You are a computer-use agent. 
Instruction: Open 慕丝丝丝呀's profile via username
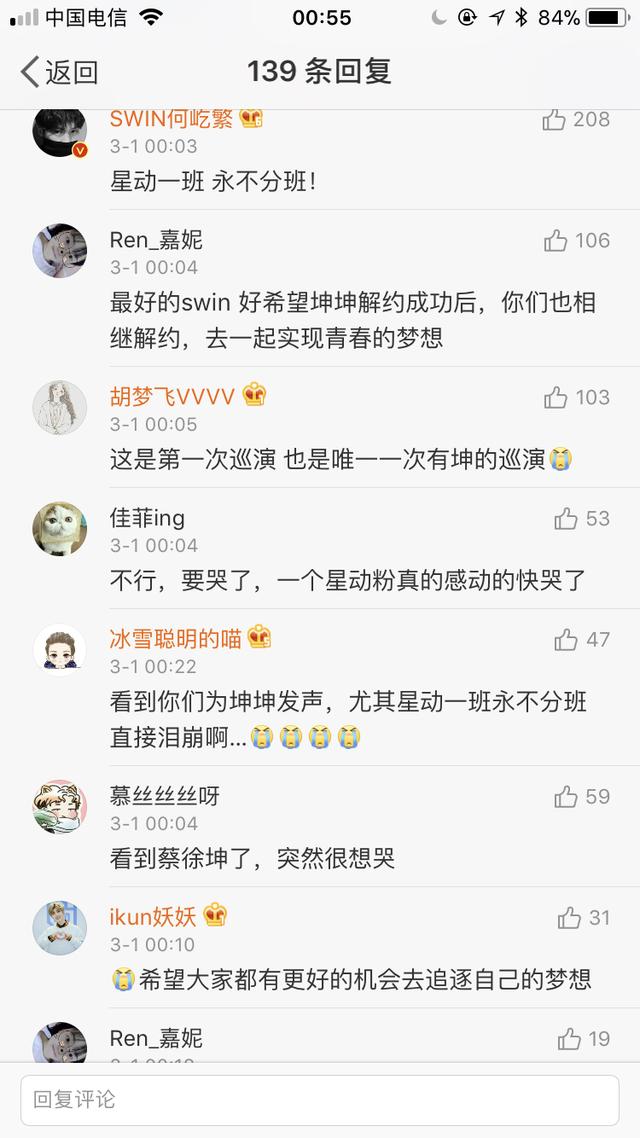(164, 796)
